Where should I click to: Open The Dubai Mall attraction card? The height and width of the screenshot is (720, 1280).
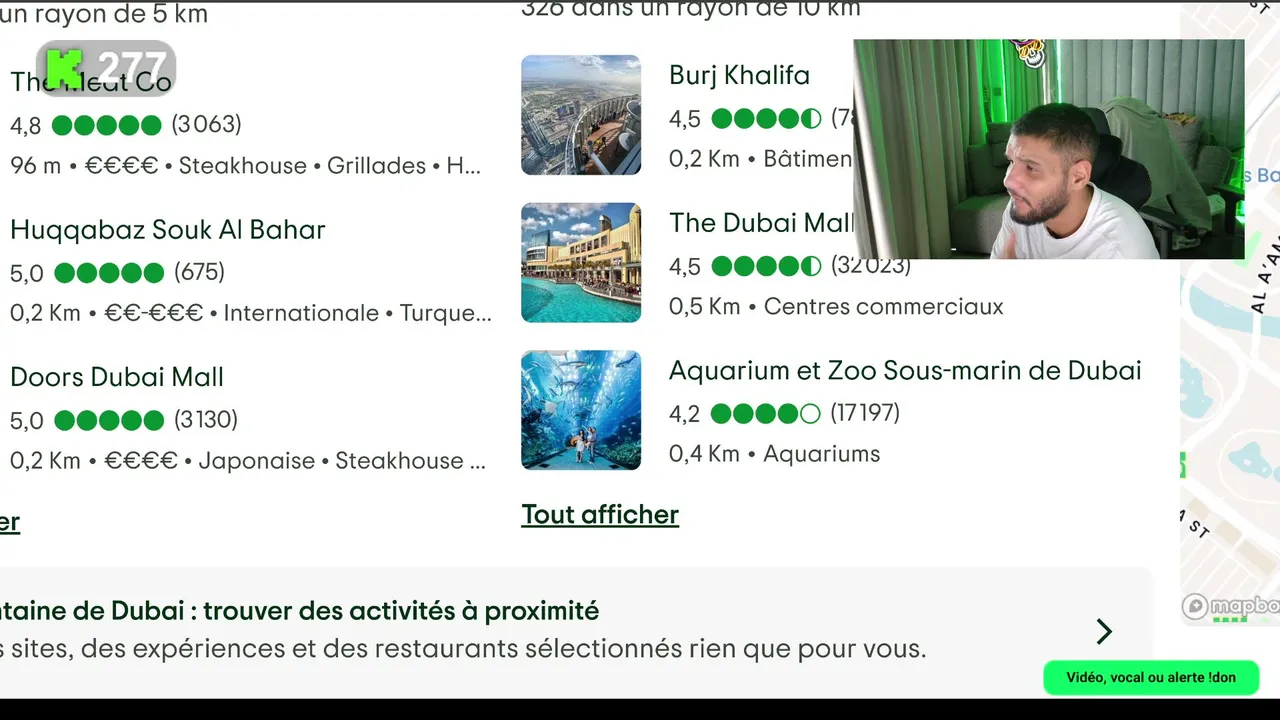pos(761,222)
